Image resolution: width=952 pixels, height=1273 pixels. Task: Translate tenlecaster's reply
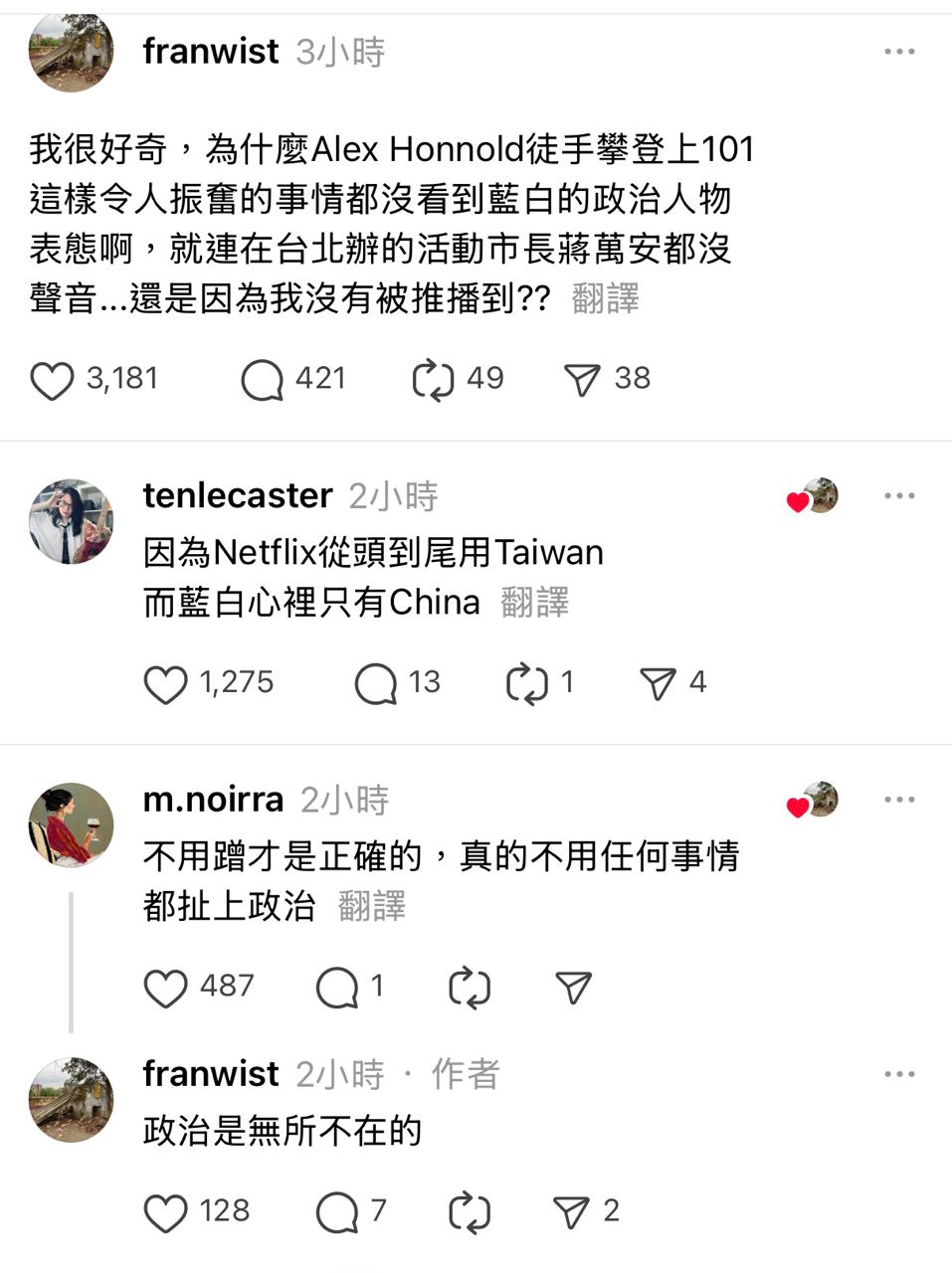point(534,603)
